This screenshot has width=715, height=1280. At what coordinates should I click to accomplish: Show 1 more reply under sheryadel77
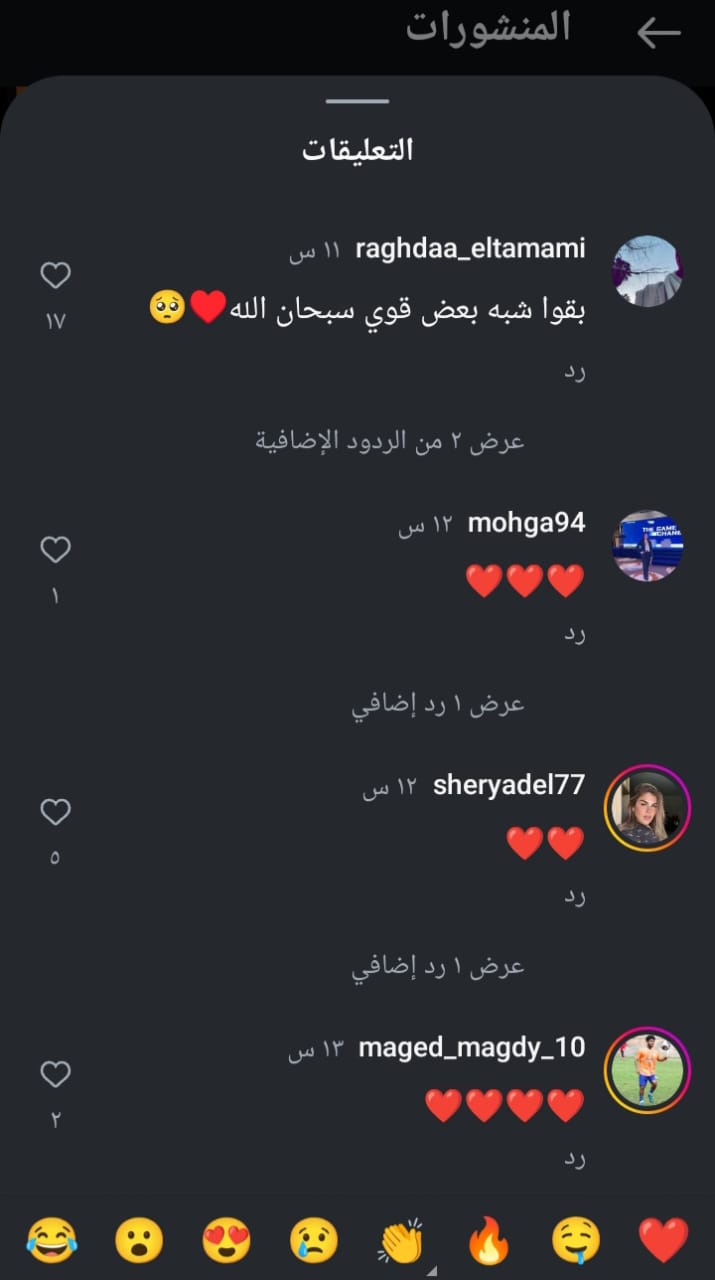click(437, 967)
